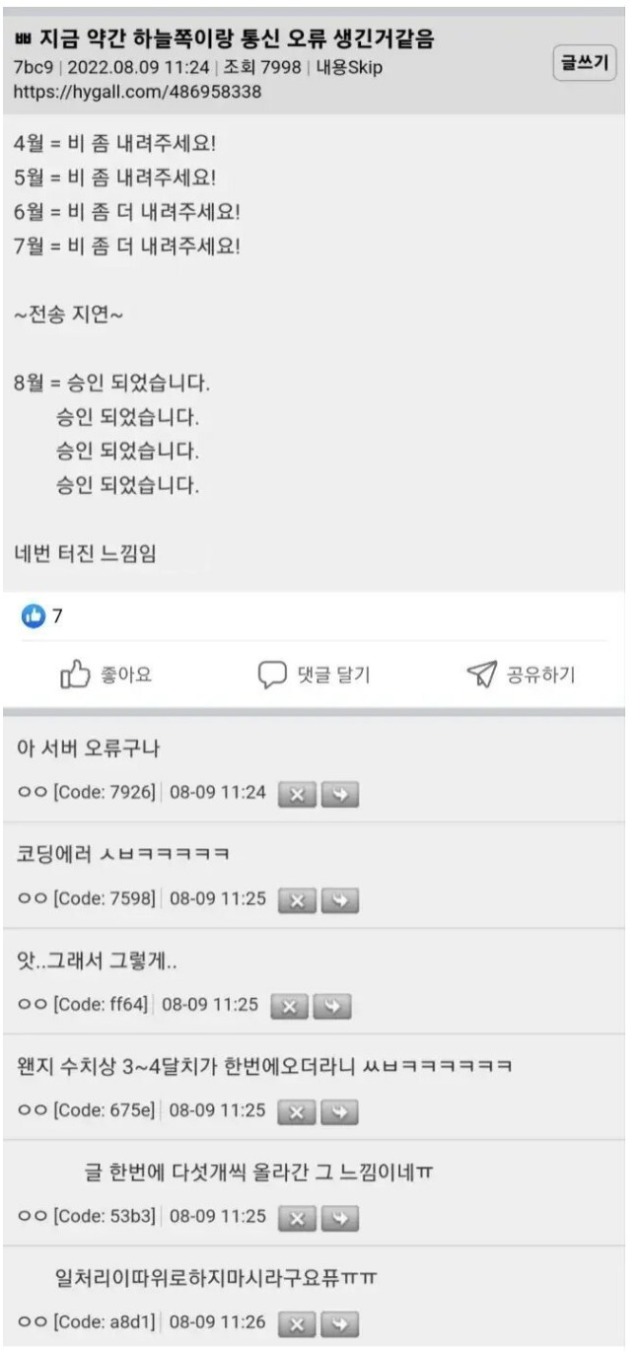
Task: Like the post with 좋아요
Action: (x=106, y=675)
